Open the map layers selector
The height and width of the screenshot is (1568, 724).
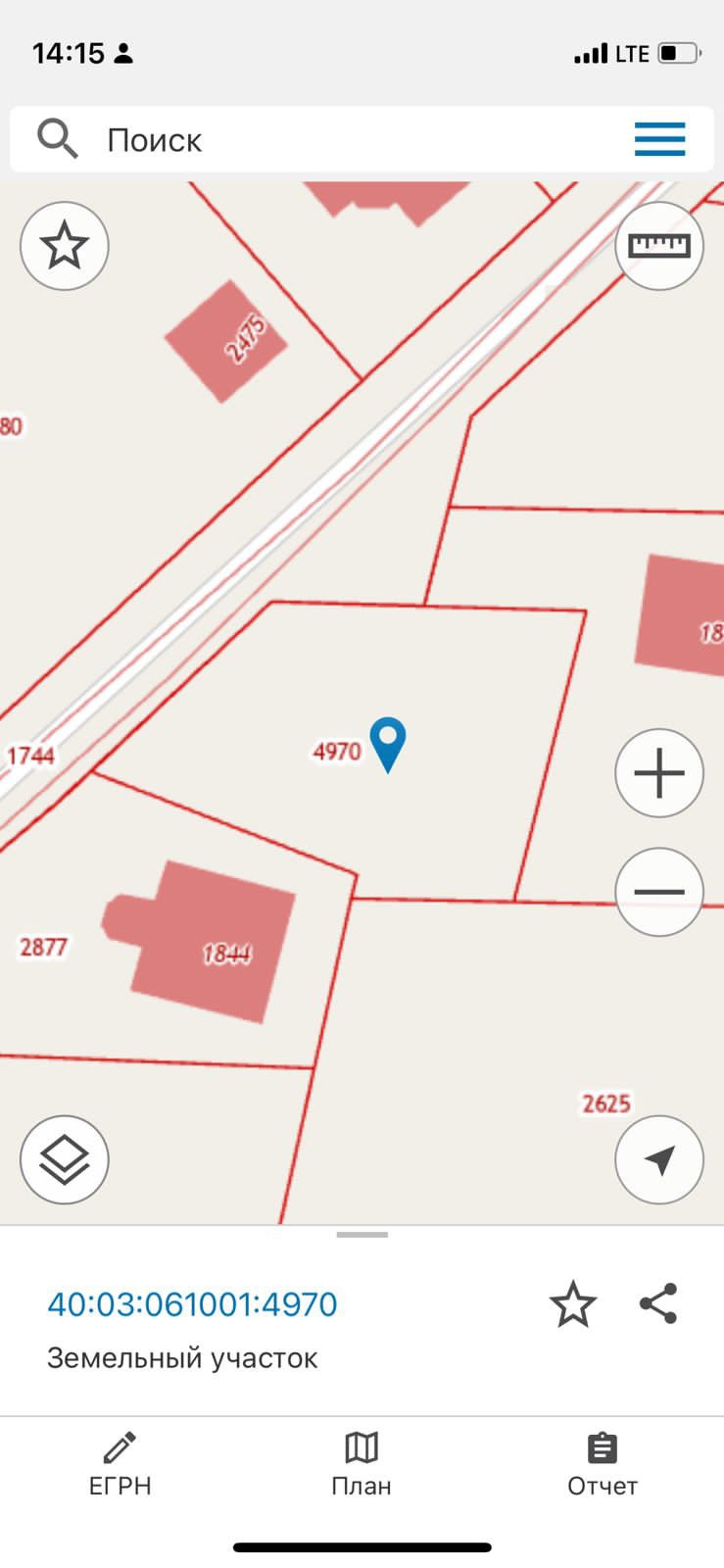[65, 1159]
